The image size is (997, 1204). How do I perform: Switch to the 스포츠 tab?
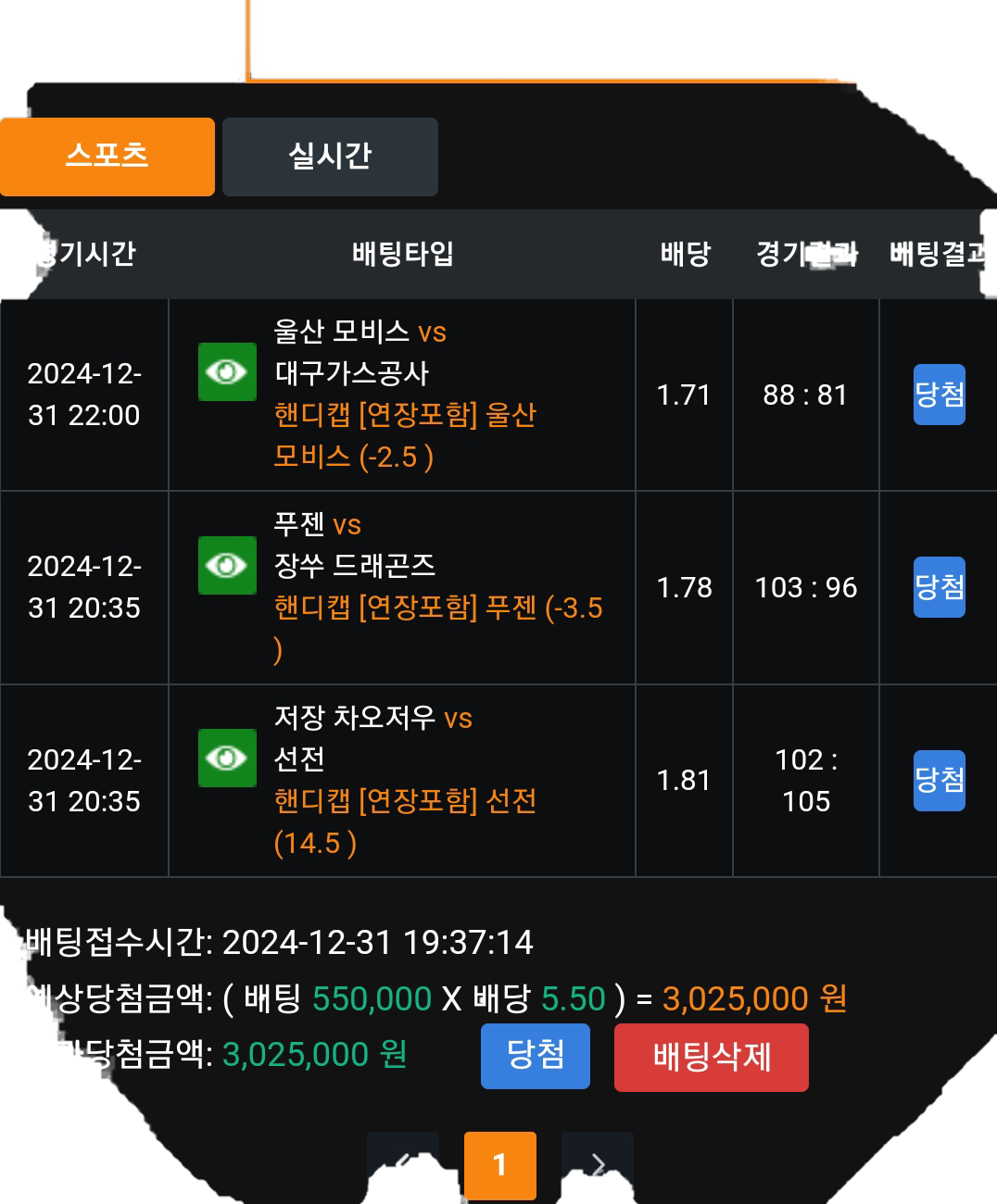[107, 157]
